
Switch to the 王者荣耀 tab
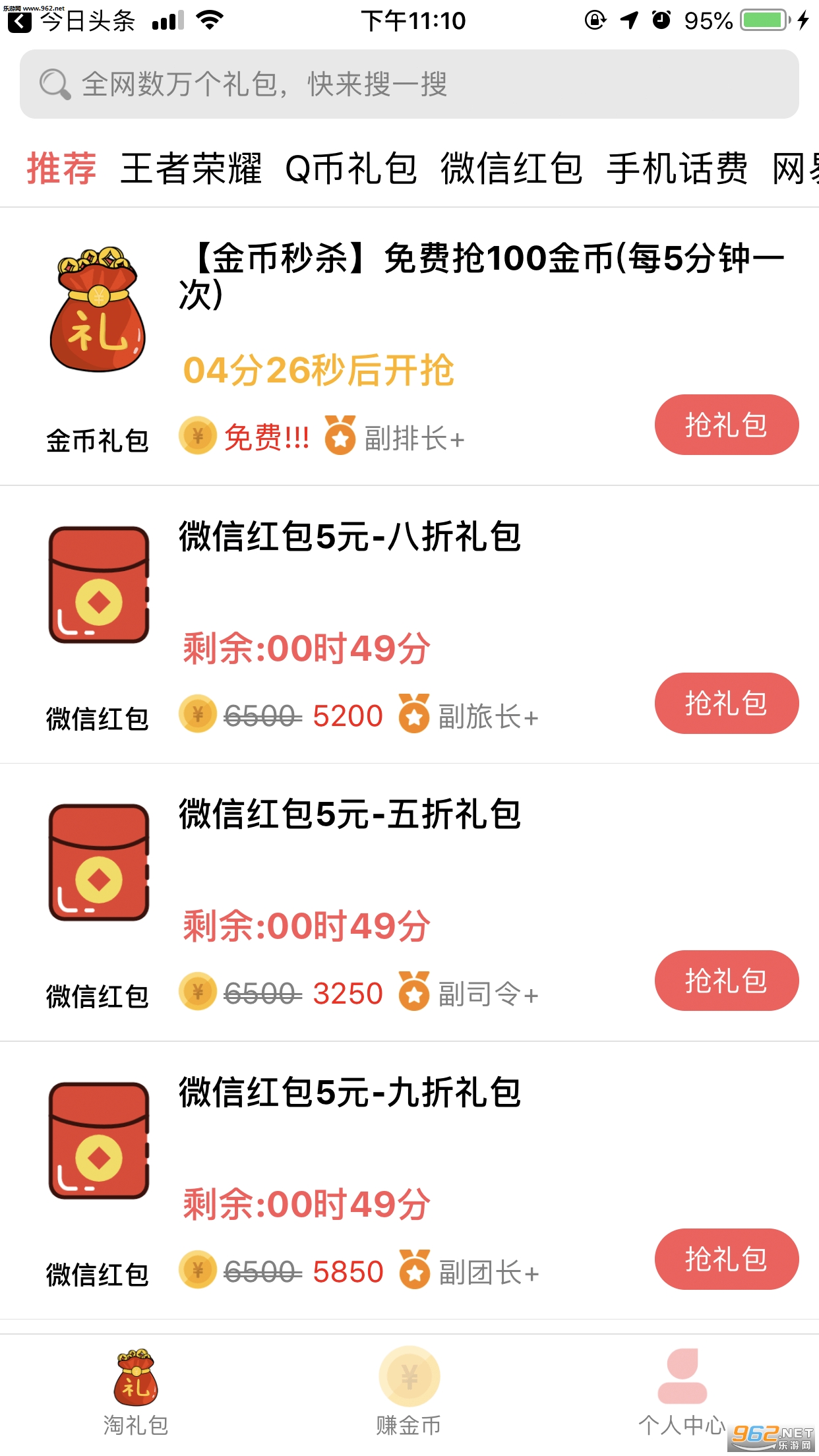191,169
